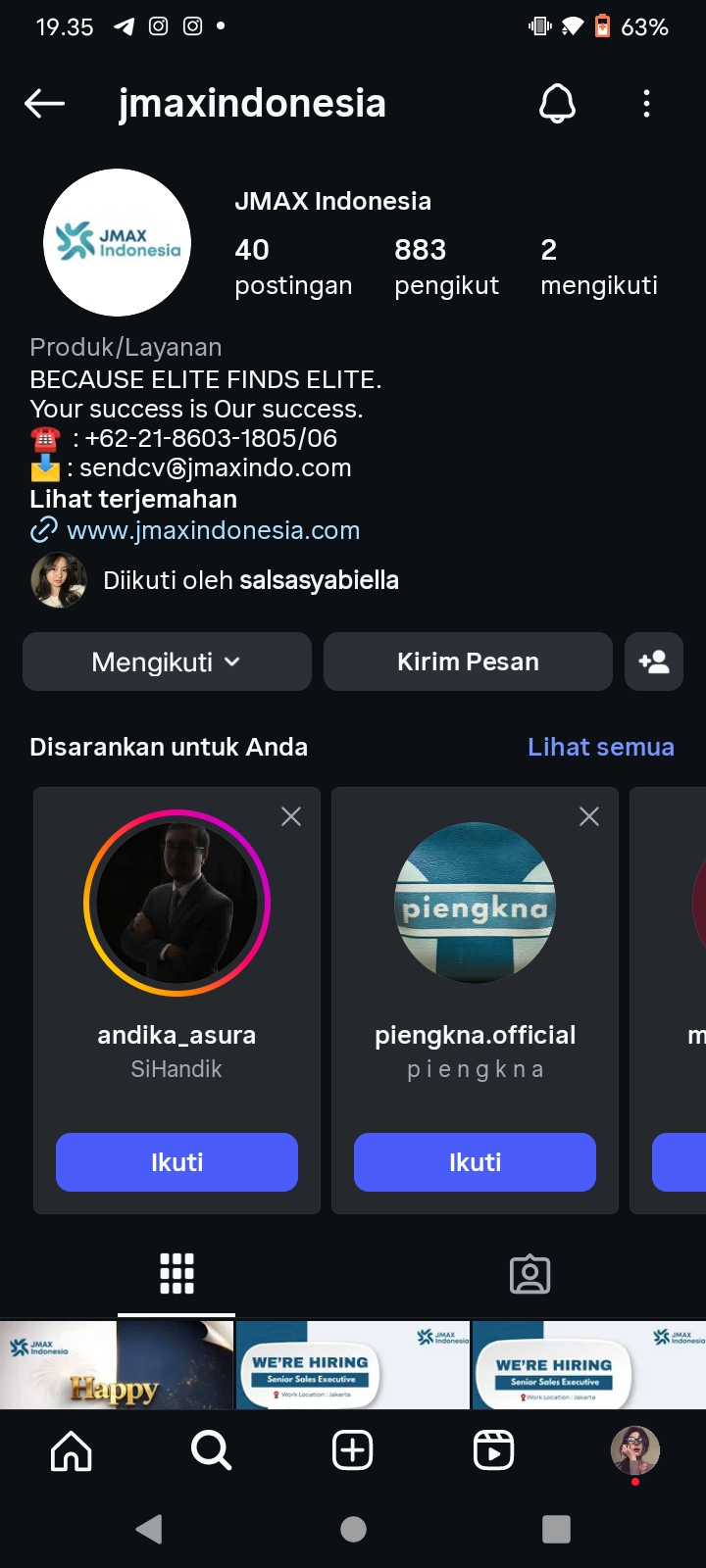Open the three-dot overflow menu
Viewport: 706px width, 1568px height.
coord(646,103)
